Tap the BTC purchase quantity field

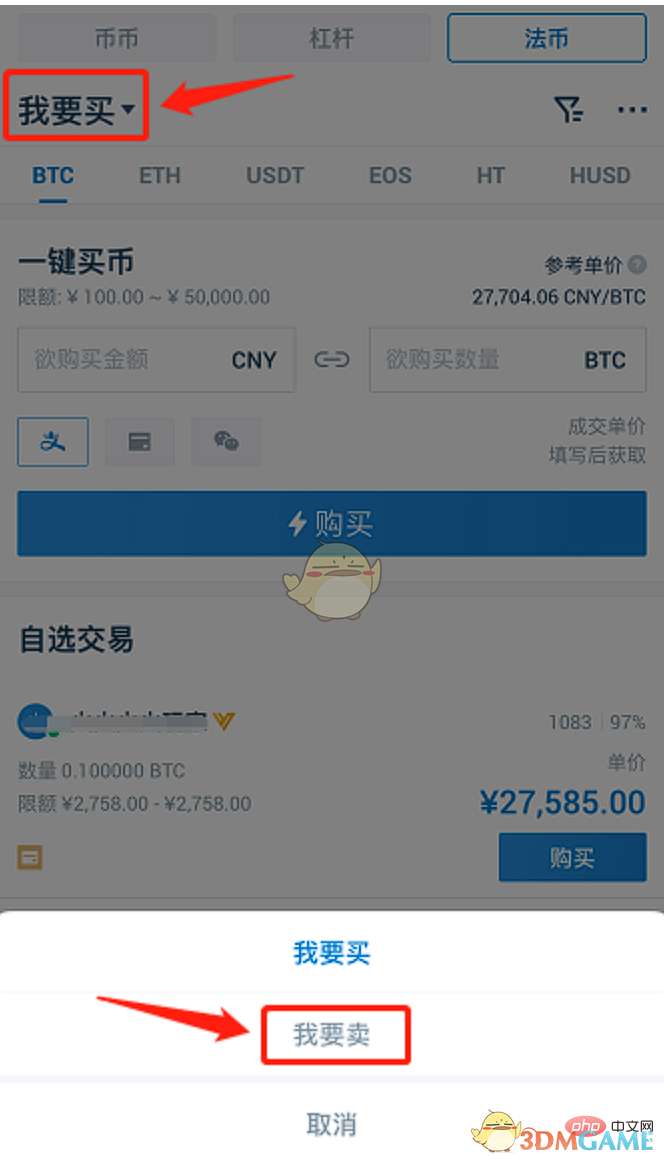pyautogui.click(x=507, y=360)
